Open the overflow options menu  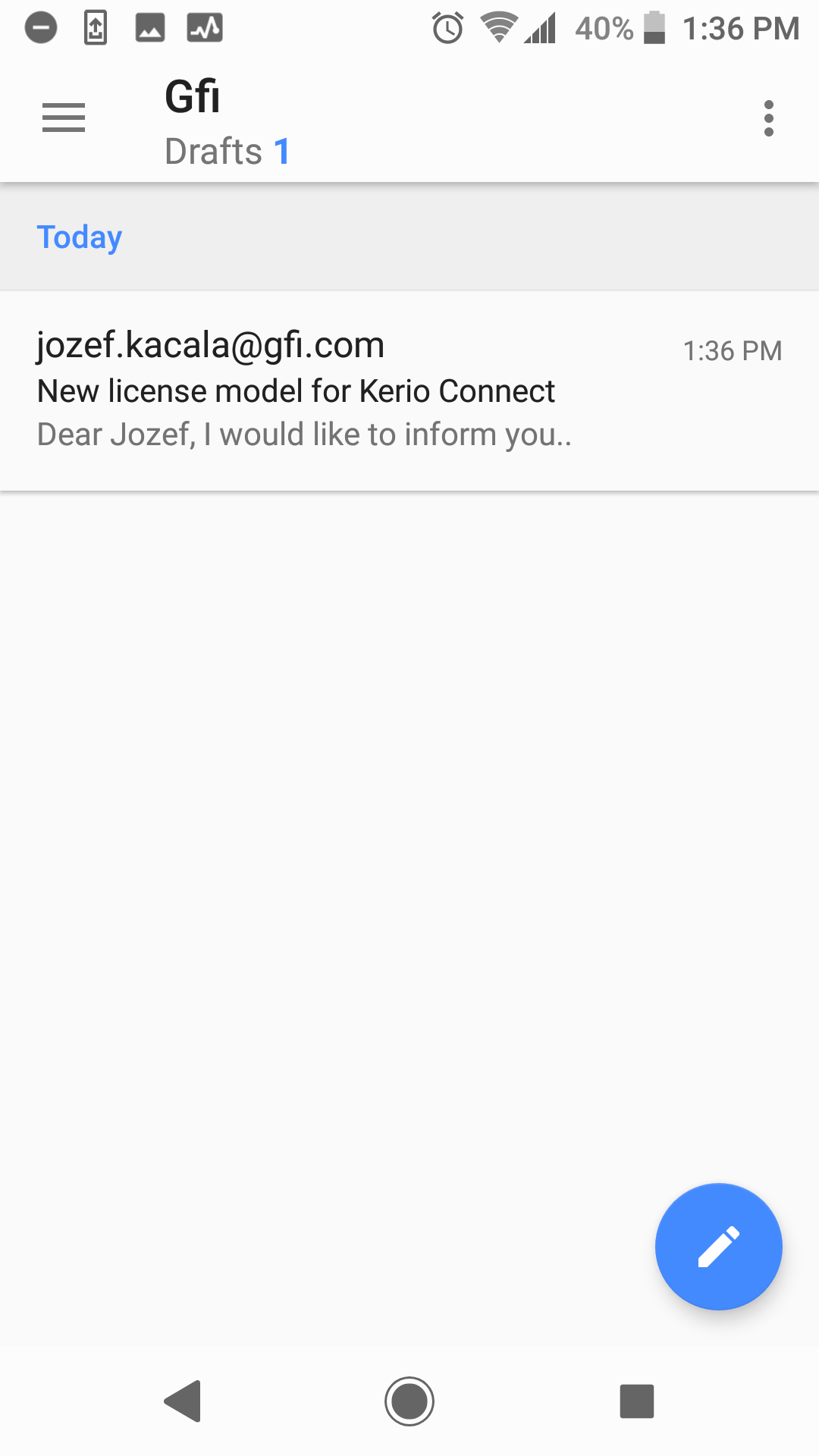click(768, 118)
